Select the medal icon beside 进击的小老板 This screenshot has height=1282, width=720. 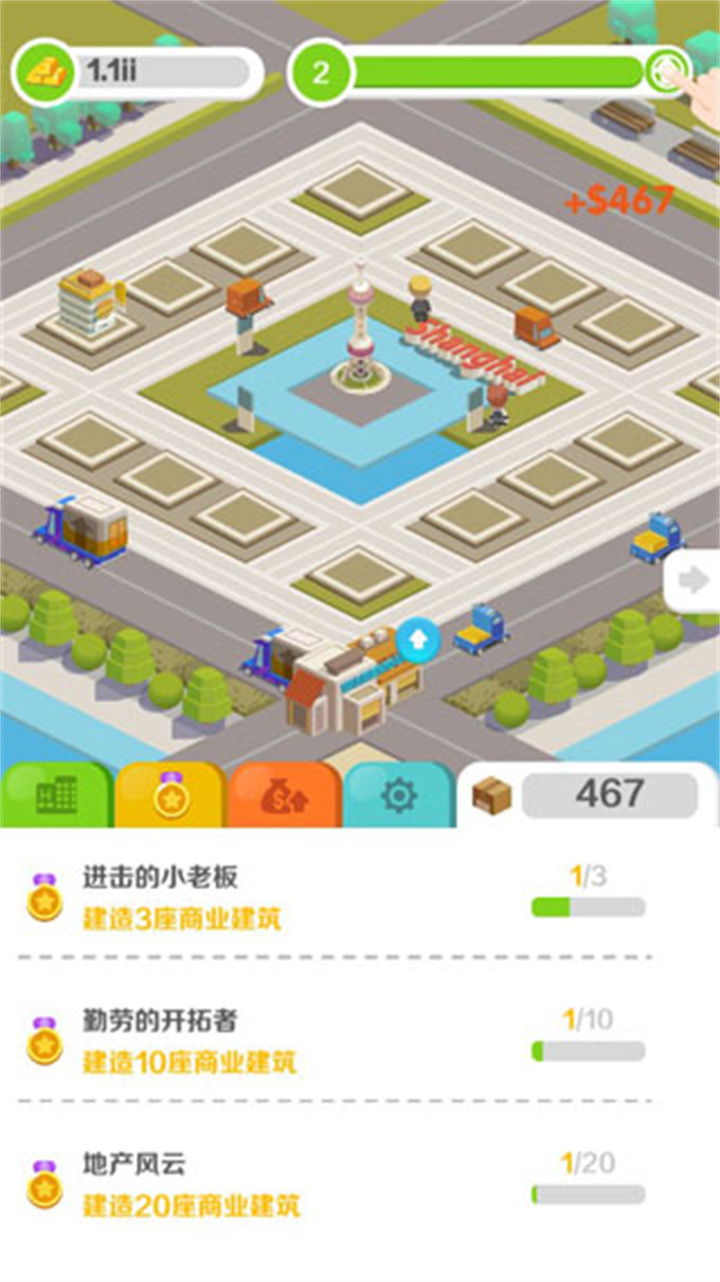(x=42, y=896)
